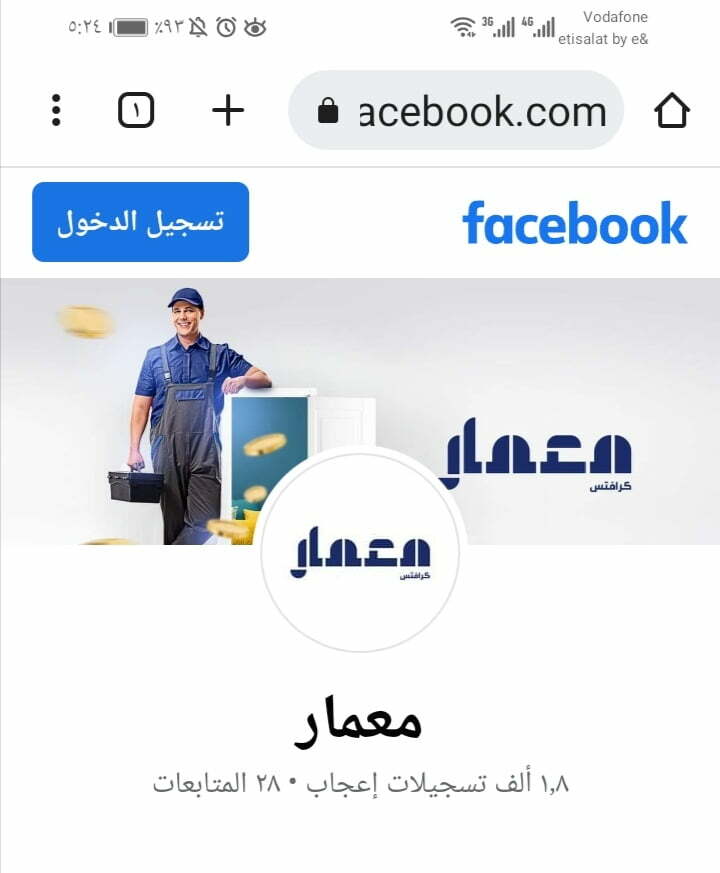
Task: Tap the Facebook logo in the page header
Action: 575,224
